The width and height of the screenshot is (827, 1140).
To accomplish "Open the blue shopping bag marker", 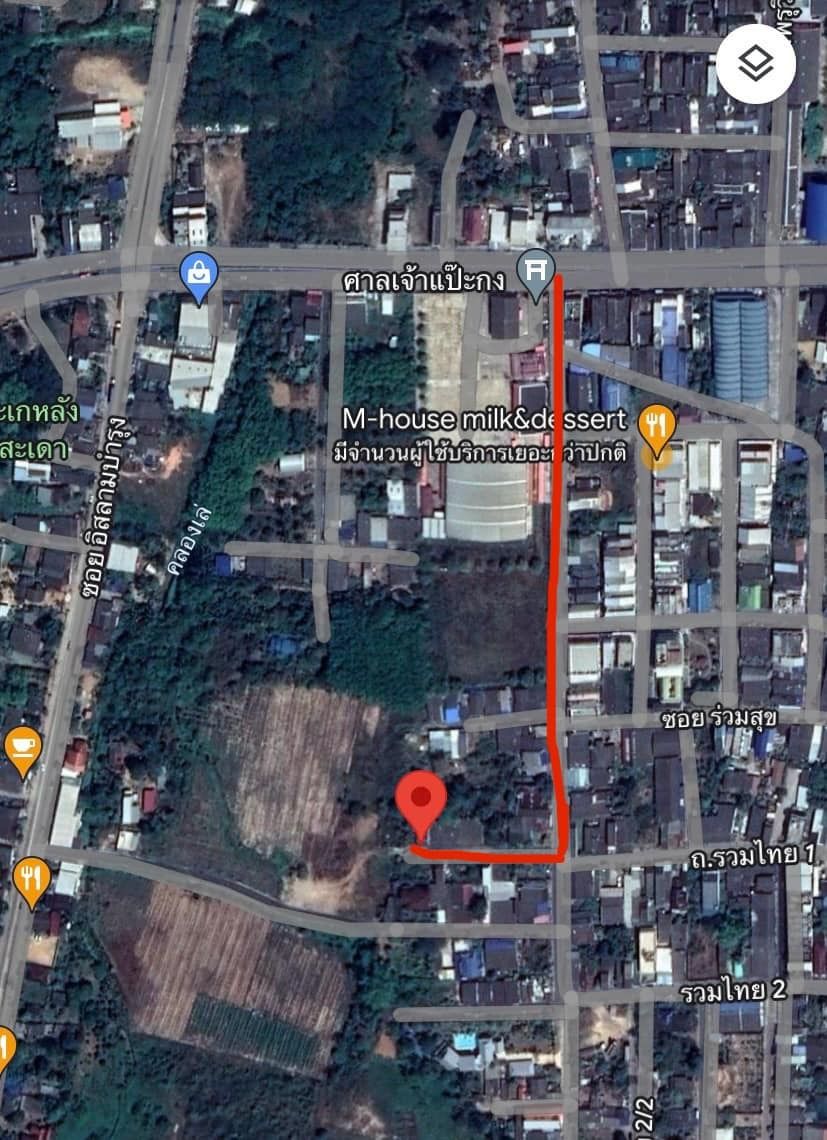I will point(199,272).
